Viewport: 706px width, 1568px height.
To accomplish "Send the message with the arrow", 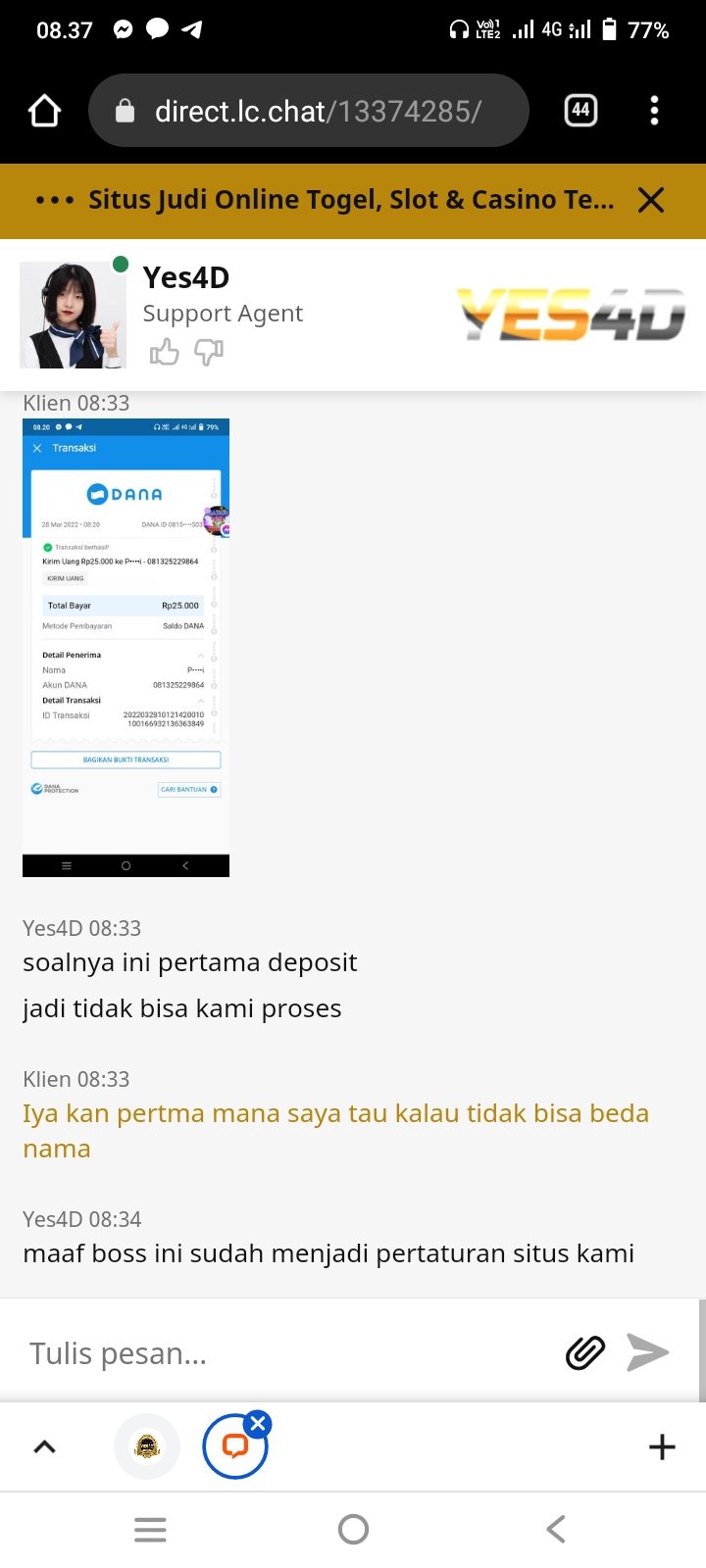I will pyautogui.click(x=647, y=1353).
